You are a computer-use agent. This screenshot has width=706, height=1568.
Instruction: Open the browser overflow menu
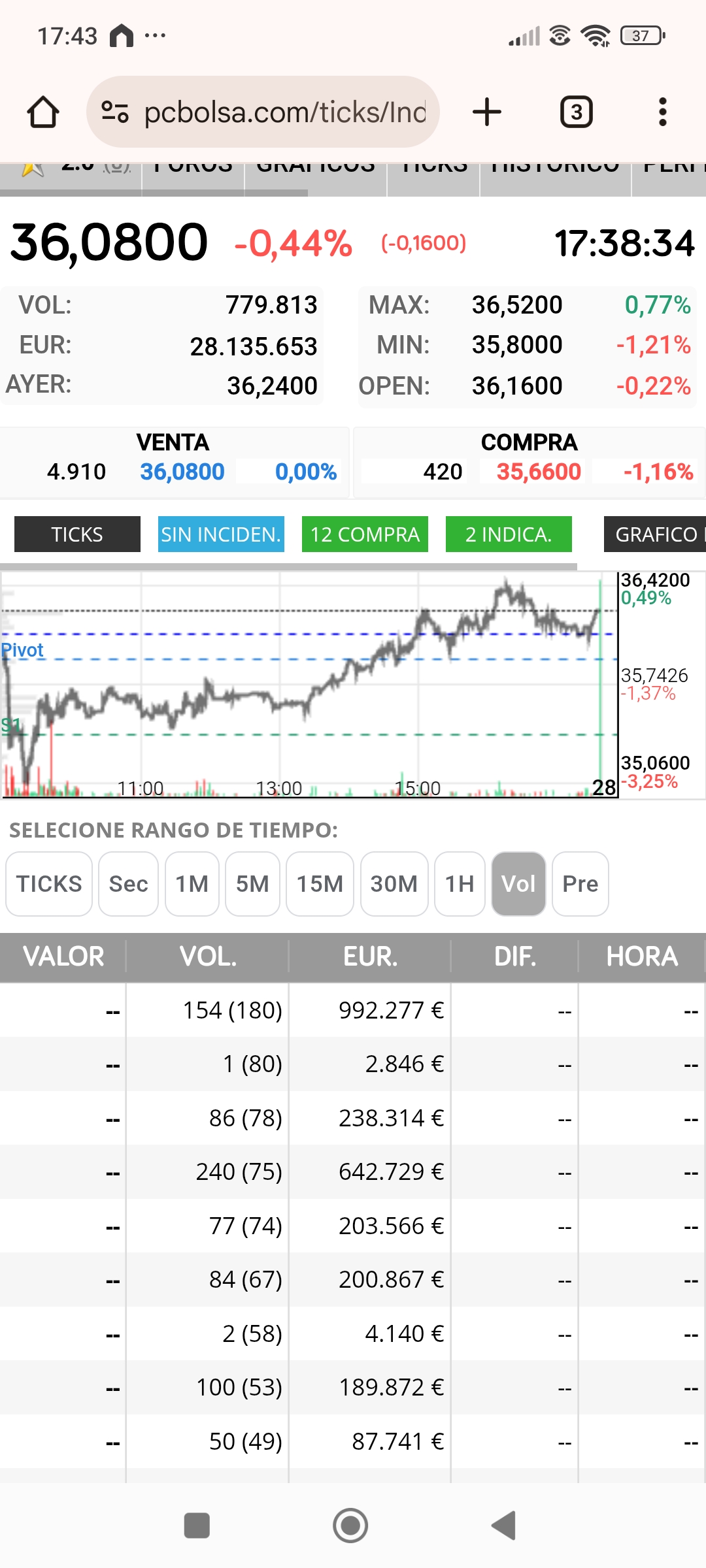click(x=663, y=112)
